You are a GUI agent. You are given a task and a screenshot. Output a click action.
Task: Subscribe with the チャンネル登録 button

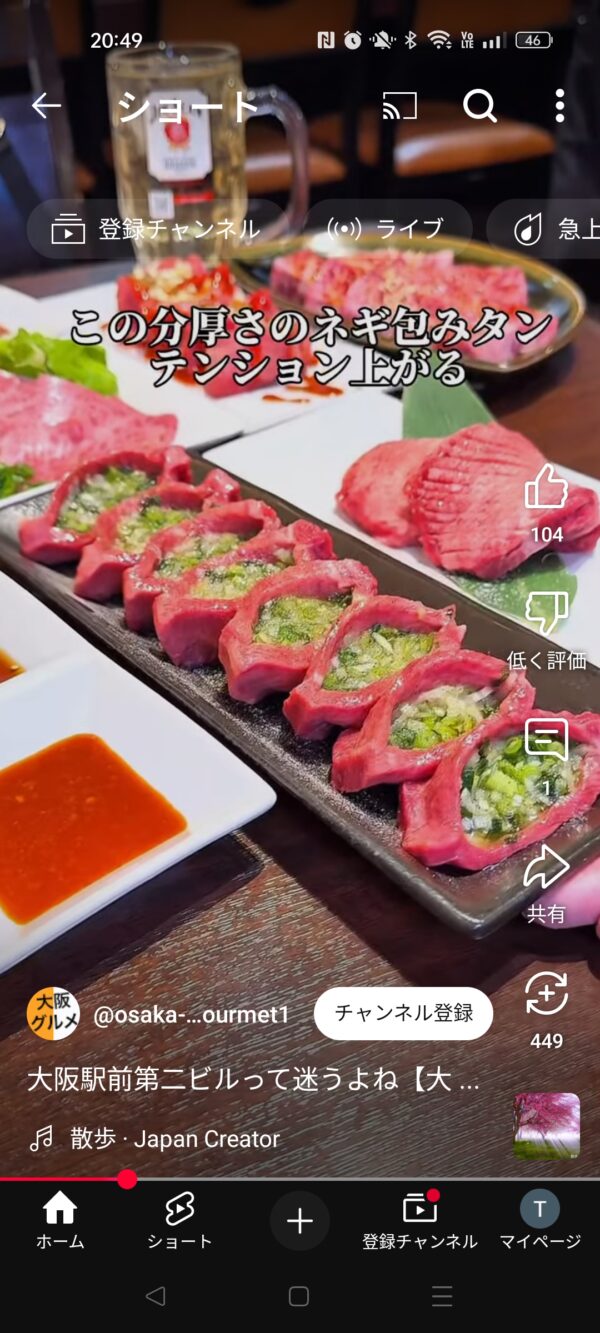pyautogui.click(x=403, y=1013)
